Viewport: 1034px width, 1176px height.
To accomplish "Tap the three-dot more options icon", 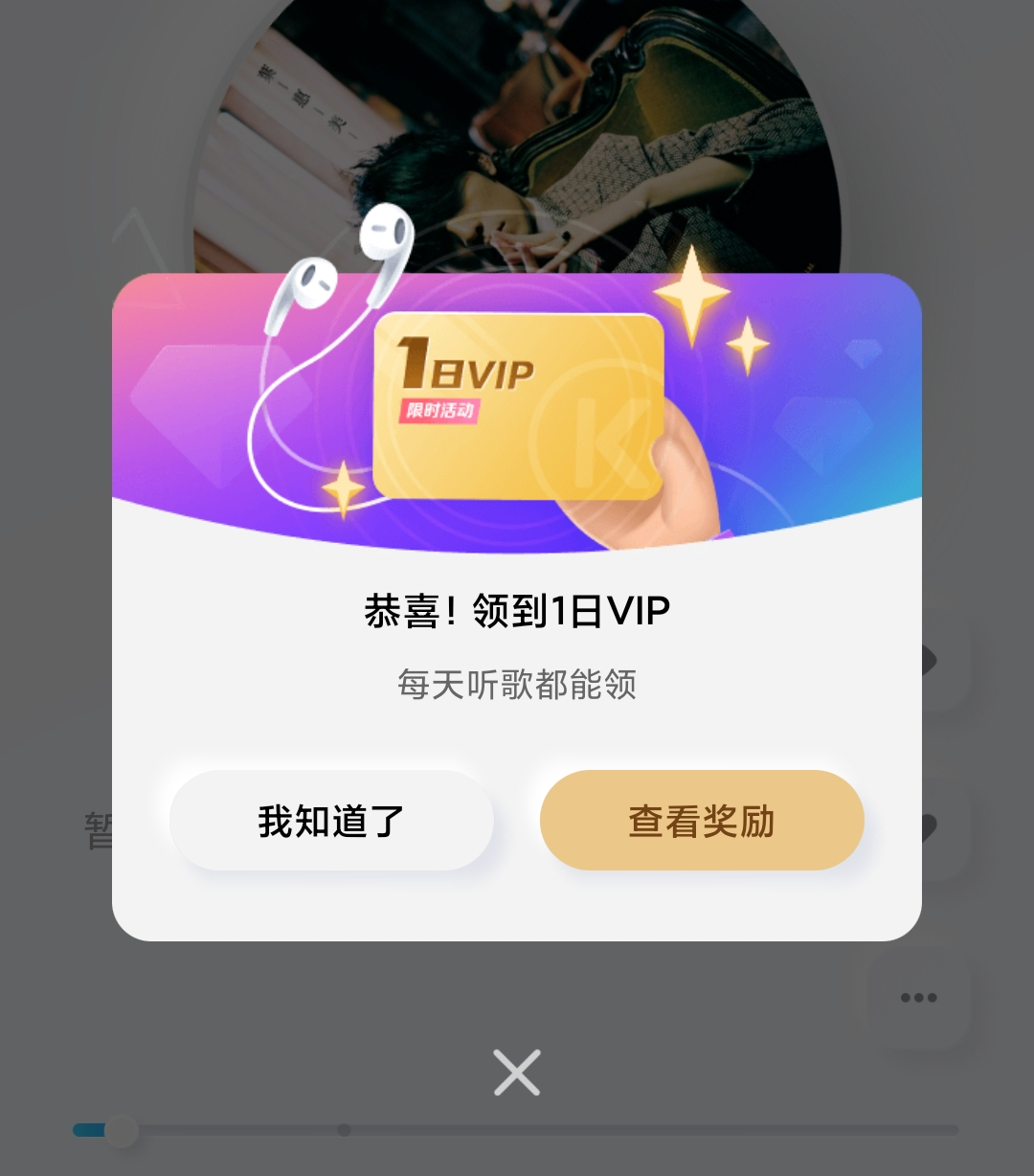I will 917,996.
